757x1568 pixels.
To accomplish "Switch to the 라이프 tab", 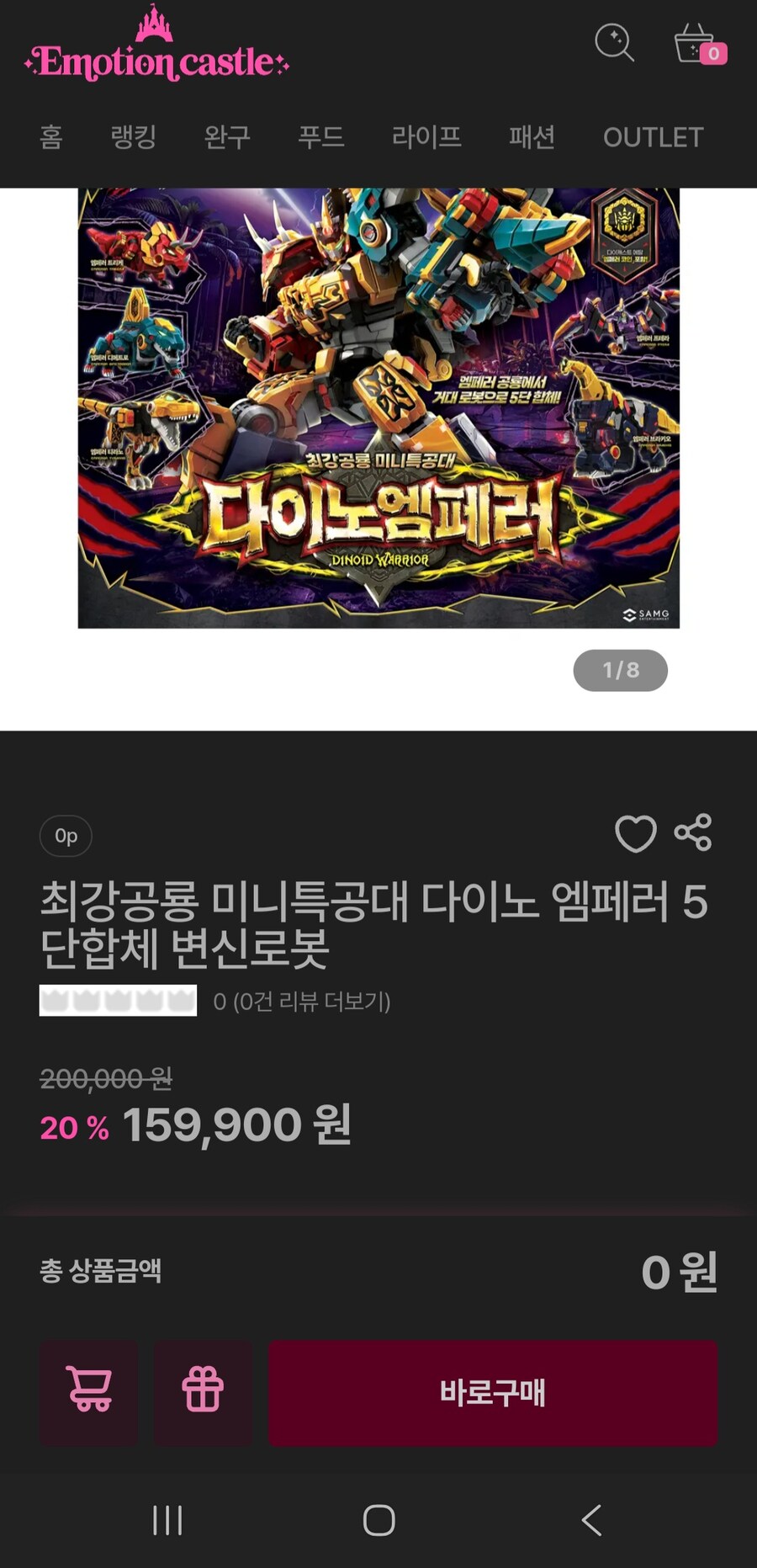I will point(426,136).
